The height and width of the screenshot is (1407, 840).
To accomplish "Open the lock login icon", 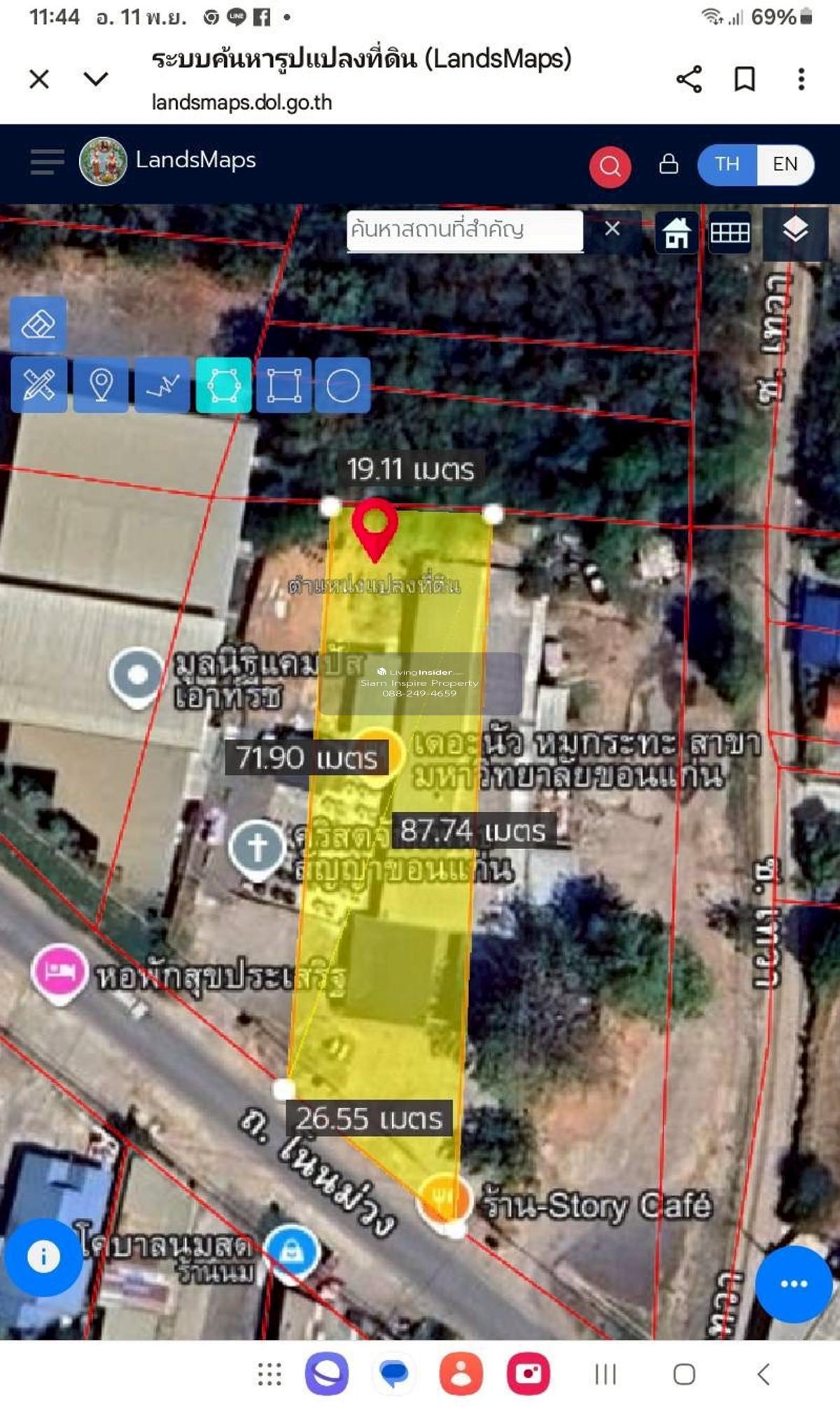I will pyautogui.click(x=668, y=164).
